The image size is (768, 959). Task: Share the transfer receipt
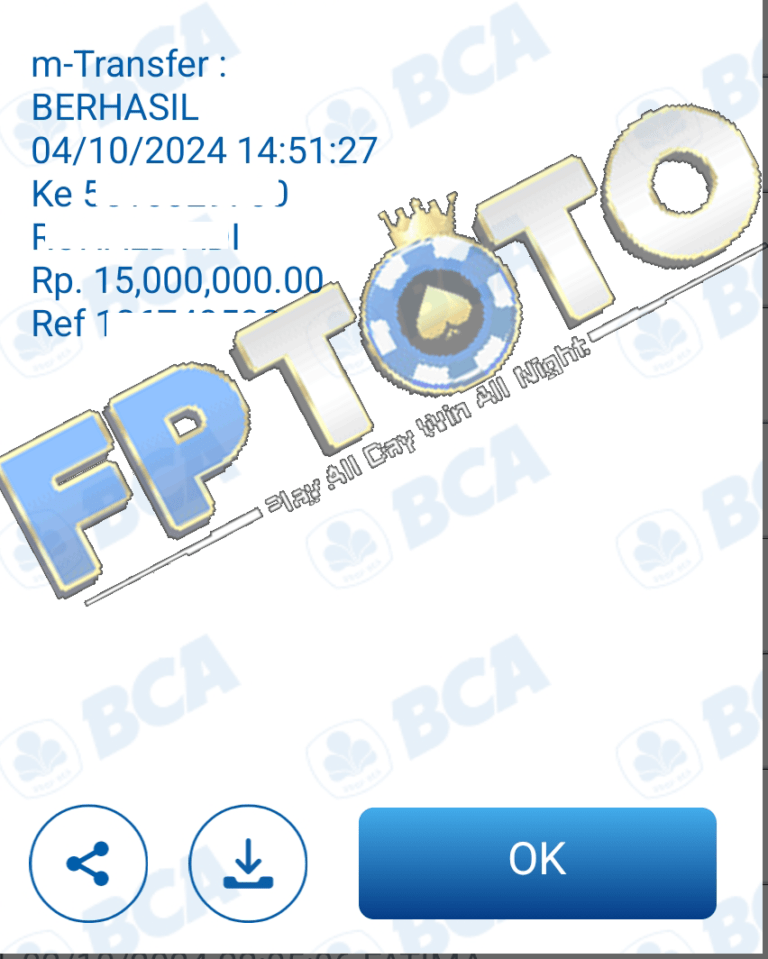(x=88, y=863)
